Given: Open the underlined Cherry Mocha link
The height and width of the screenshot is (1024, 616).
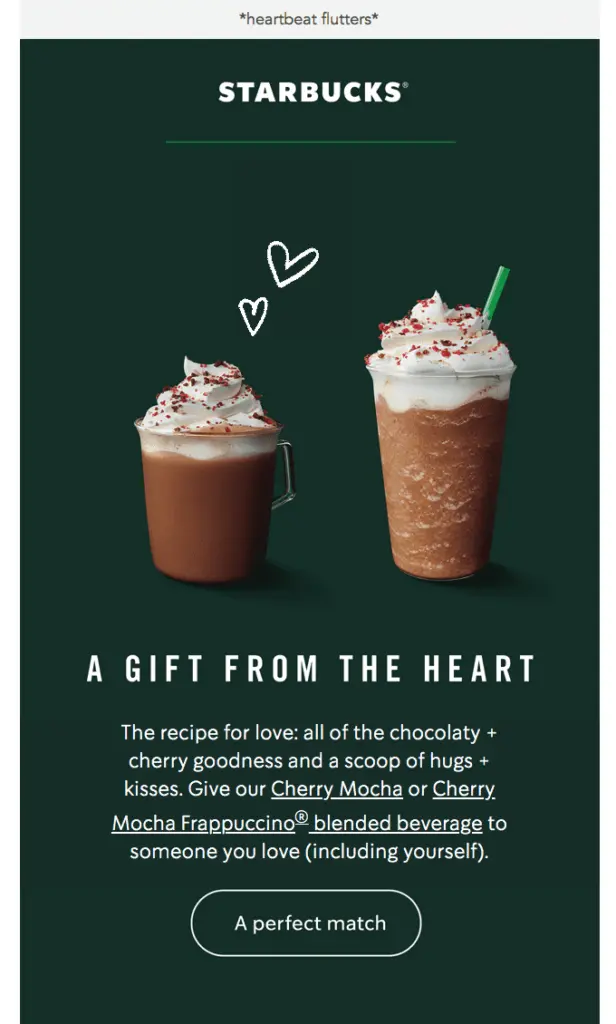Looking at the screenshot, I should (336, 789).
